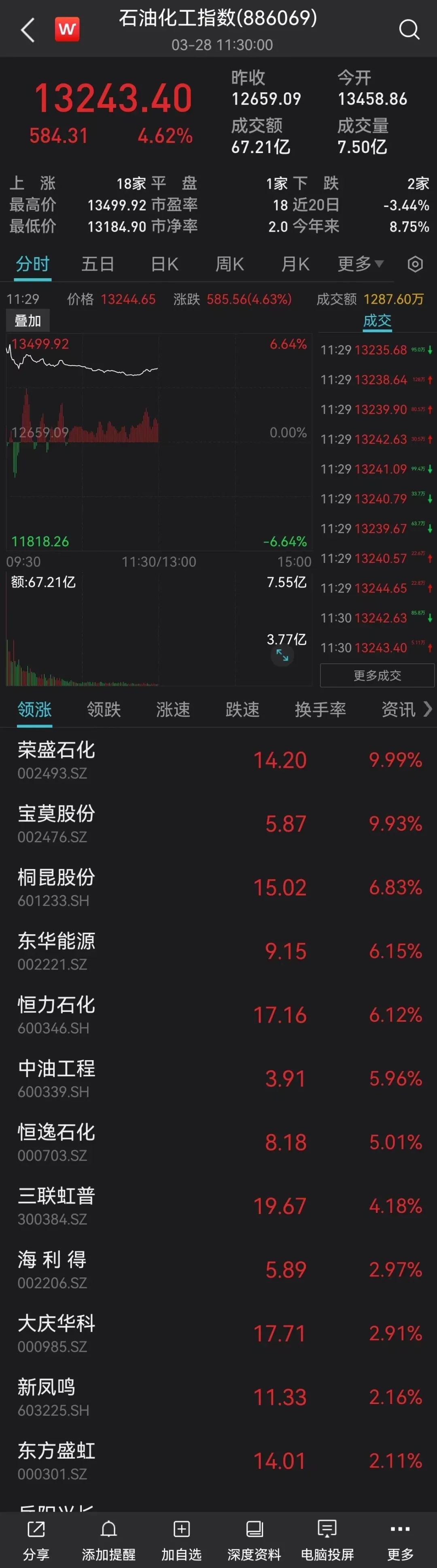437x1568 pixels.
Task: Expand the chart to full screen
Action: point(282,655)
